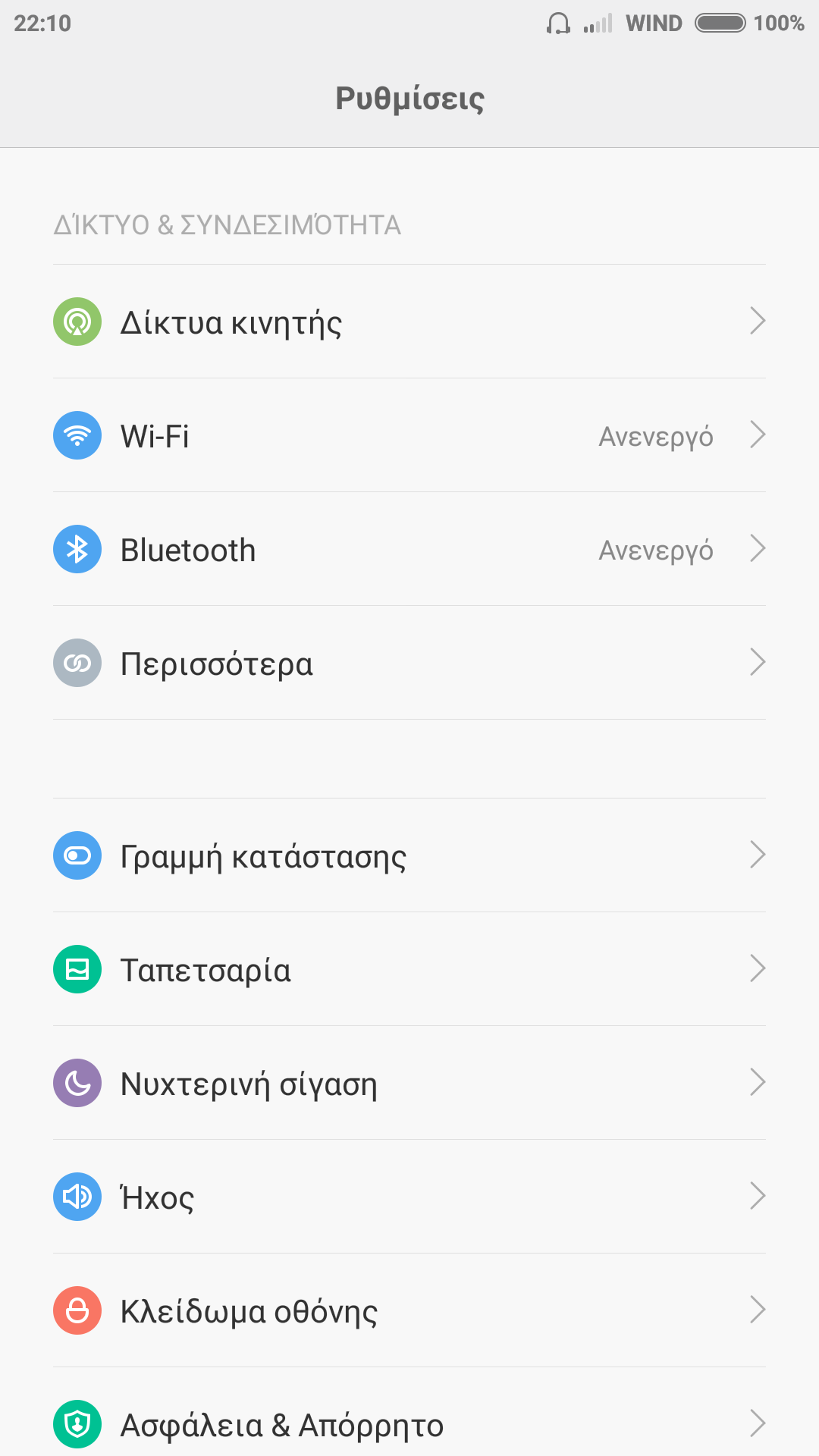Image resolution: width=819 pixels, height=1456 pixels.
Task: Open Bluetooth settings
Action: tap(409, 549)
